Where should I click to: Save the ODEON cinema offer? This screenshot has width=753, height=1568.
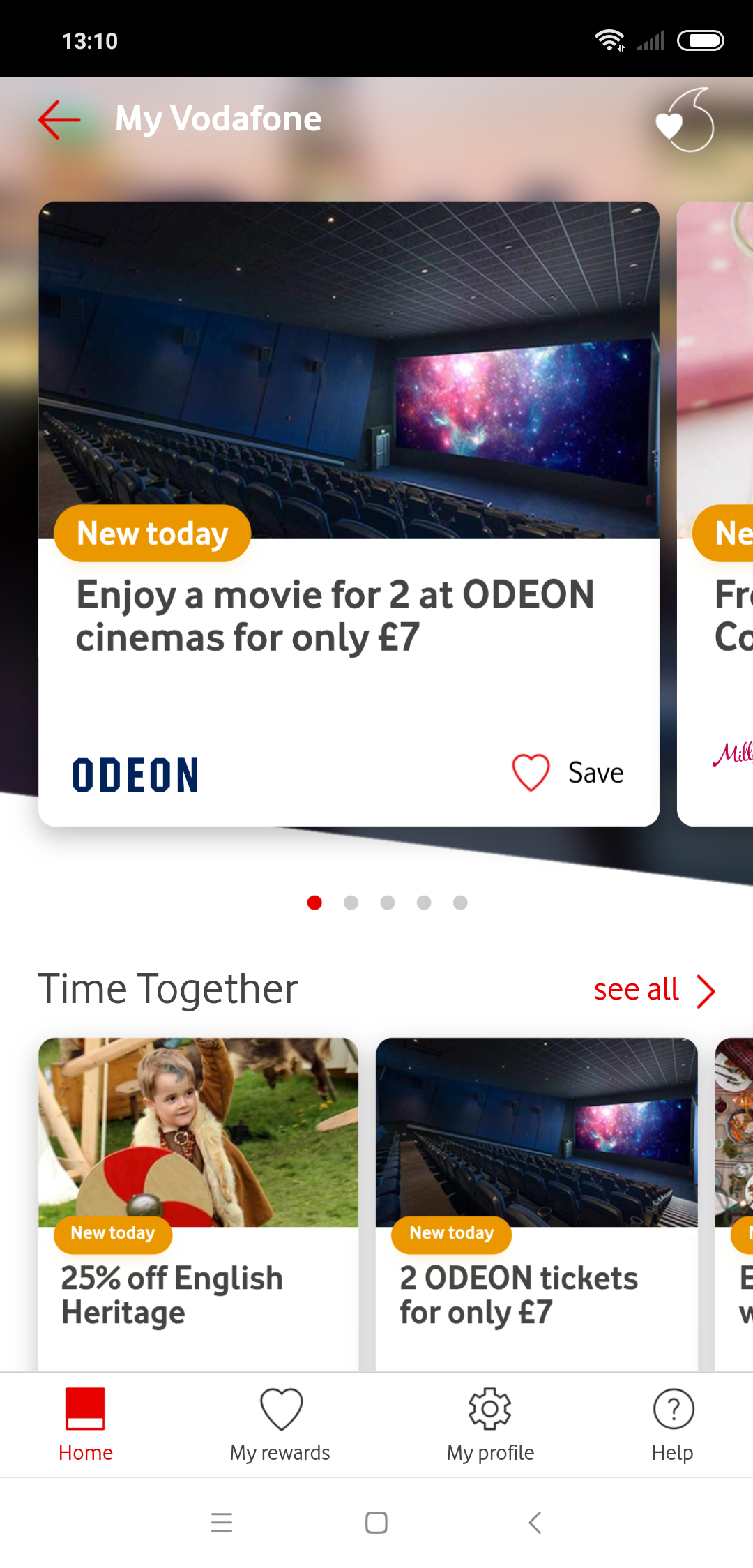pos(568,773)
